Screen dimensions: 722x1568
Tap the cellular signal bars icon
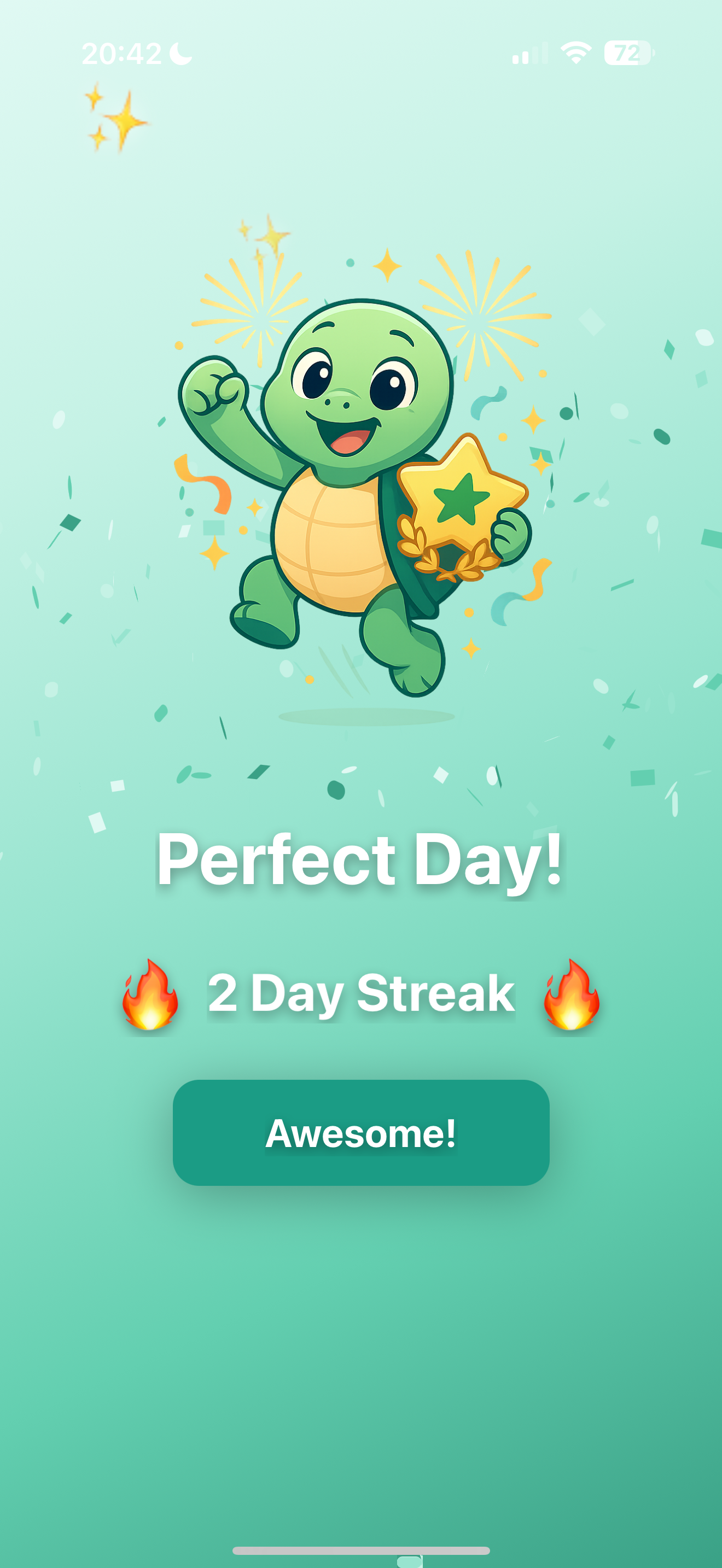click(x=529, y=54)
